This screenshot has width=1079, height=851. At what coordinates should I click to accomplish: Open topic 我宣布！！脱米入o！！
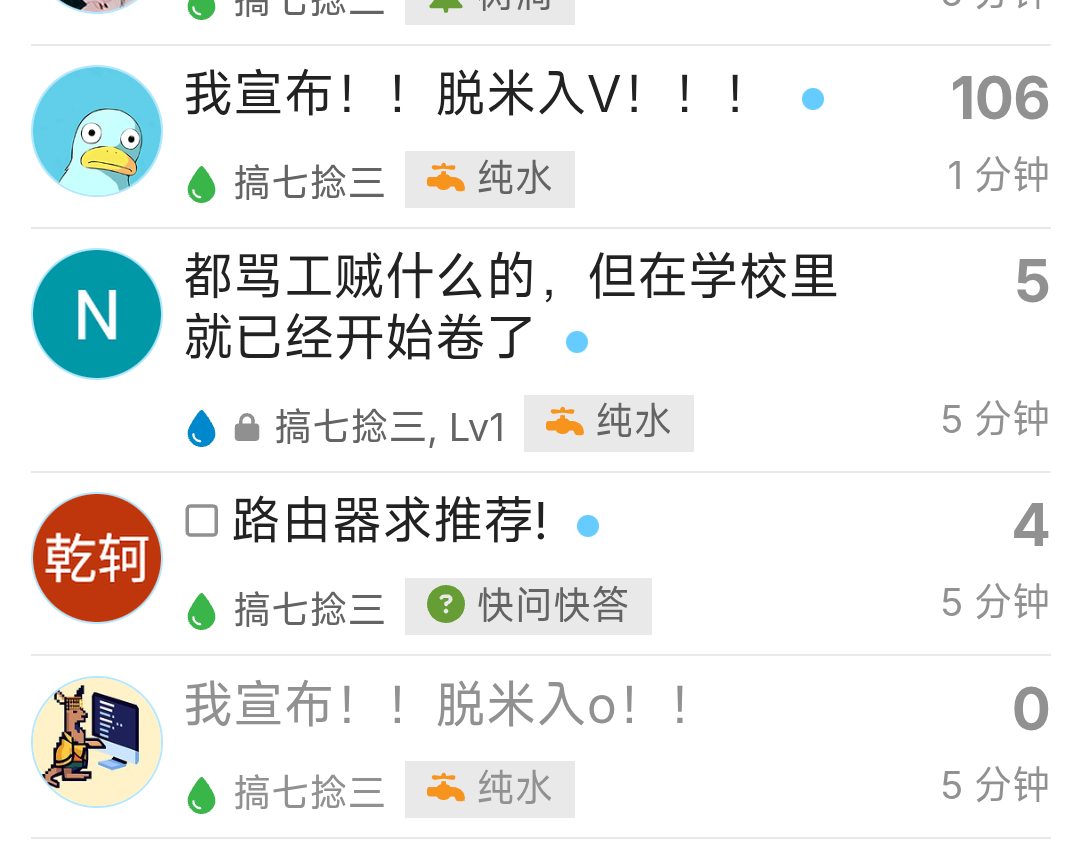point(438,704)
